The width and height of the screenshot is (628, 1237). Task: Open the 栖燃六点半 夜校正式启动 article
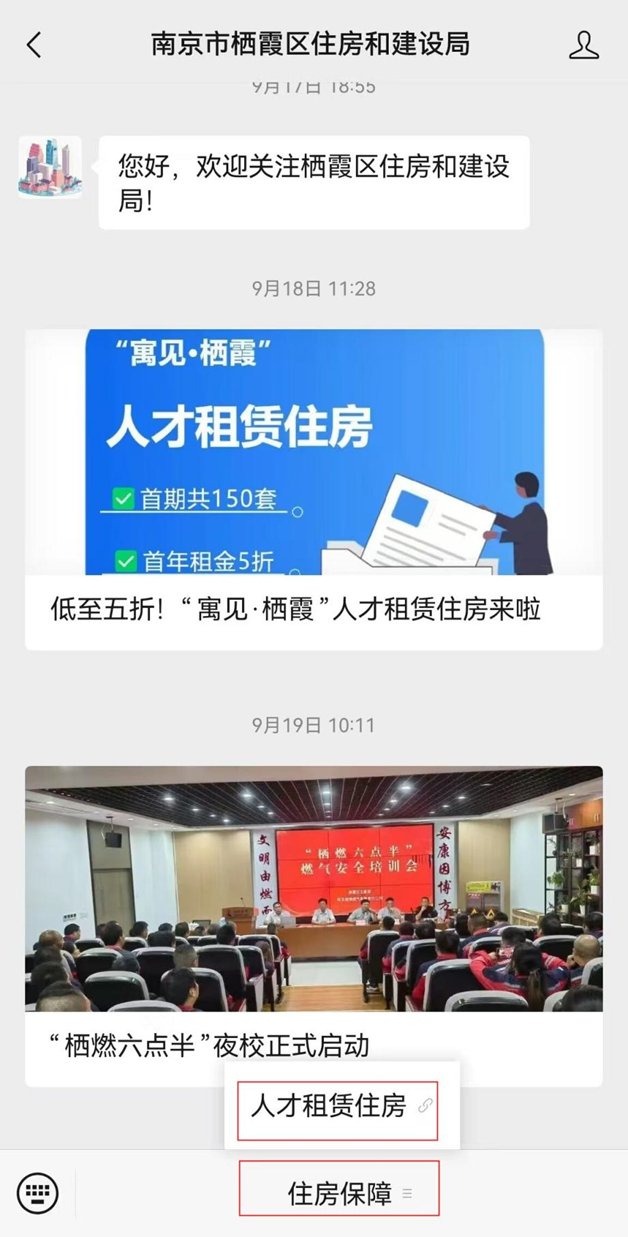coord(313,925)
